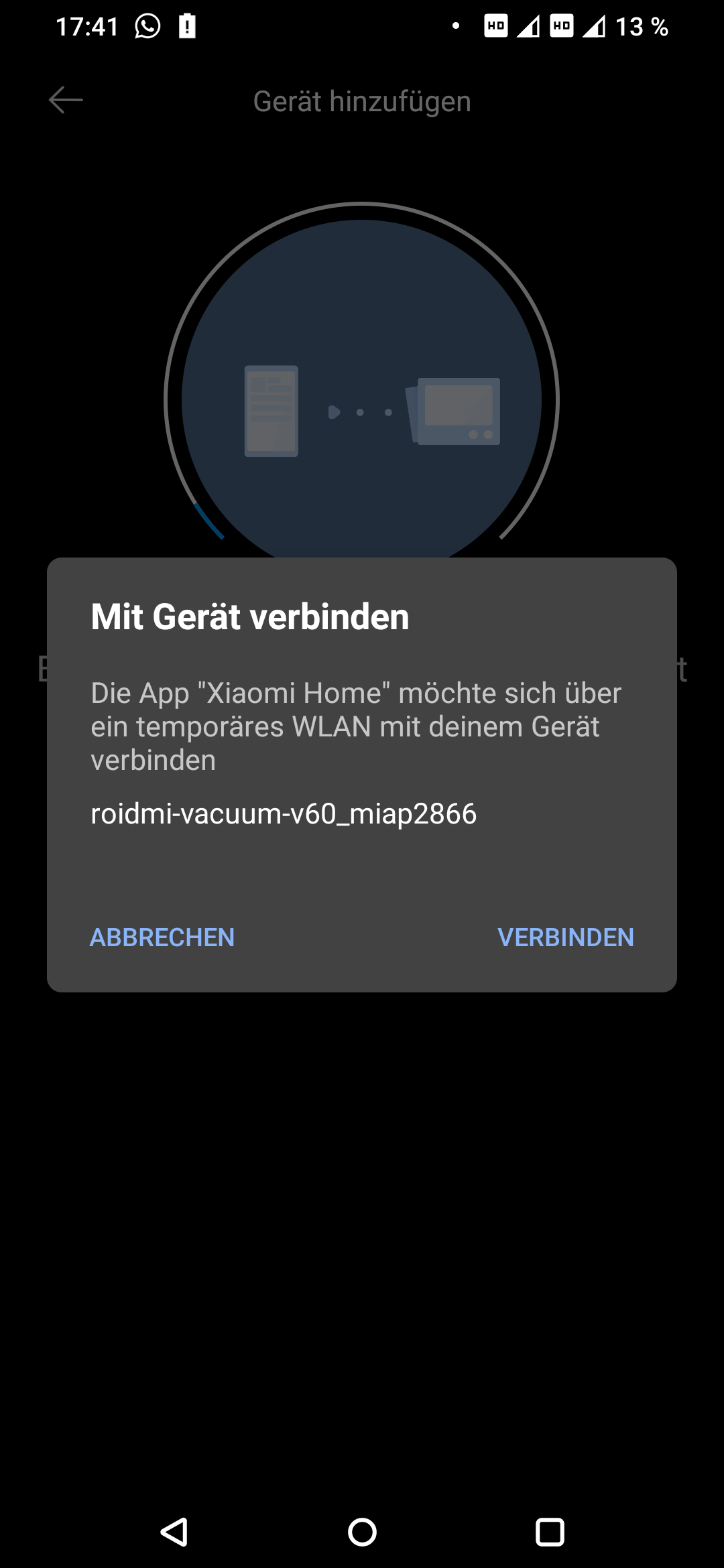Cancel the connection with ABBRECHEN
This screenshot has width=724, height=1568.
coord(162,937)
